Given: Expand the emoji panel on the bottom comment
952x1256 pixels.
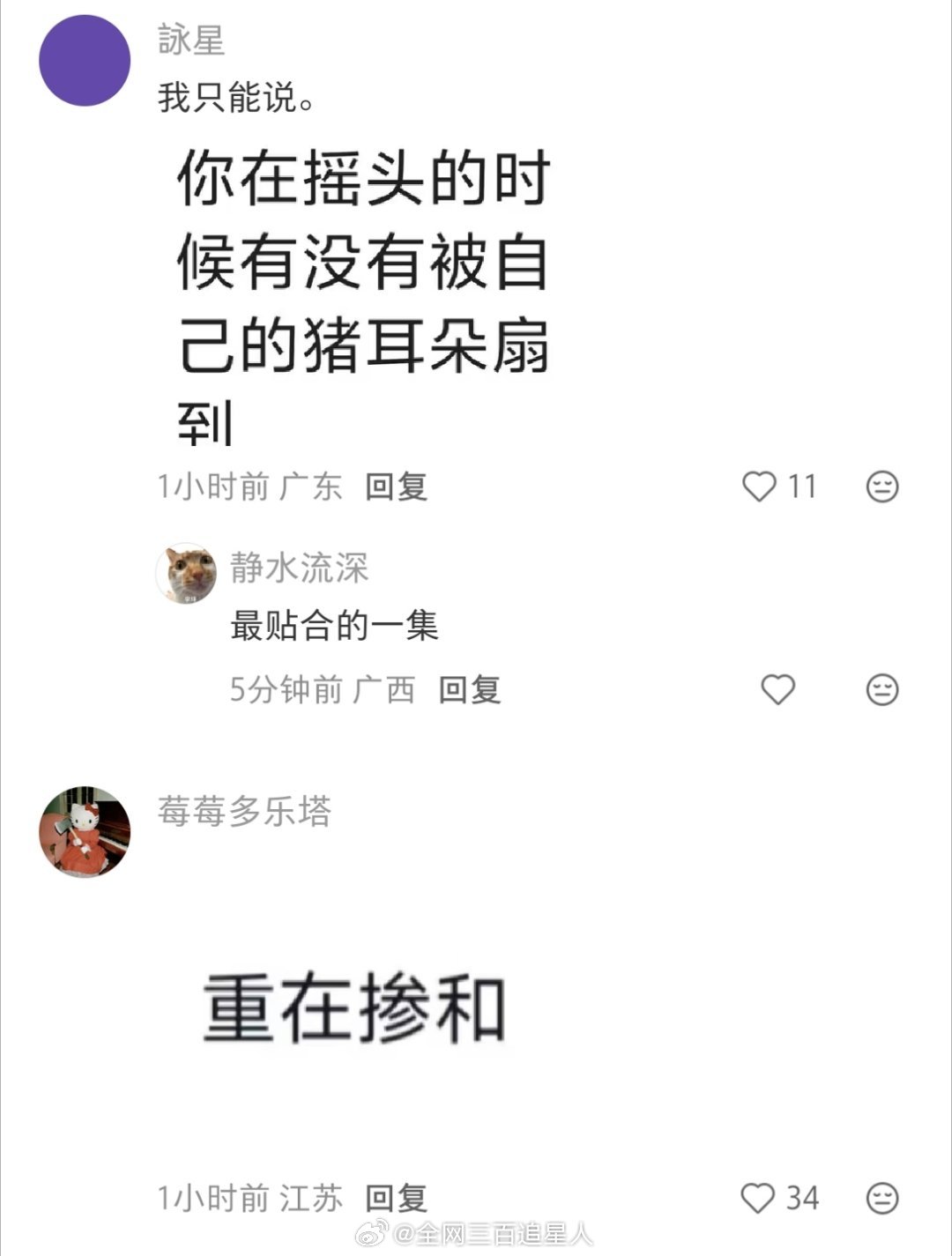Looking at the screenshot, I should pyautogui.click(x=880, y=1198).
